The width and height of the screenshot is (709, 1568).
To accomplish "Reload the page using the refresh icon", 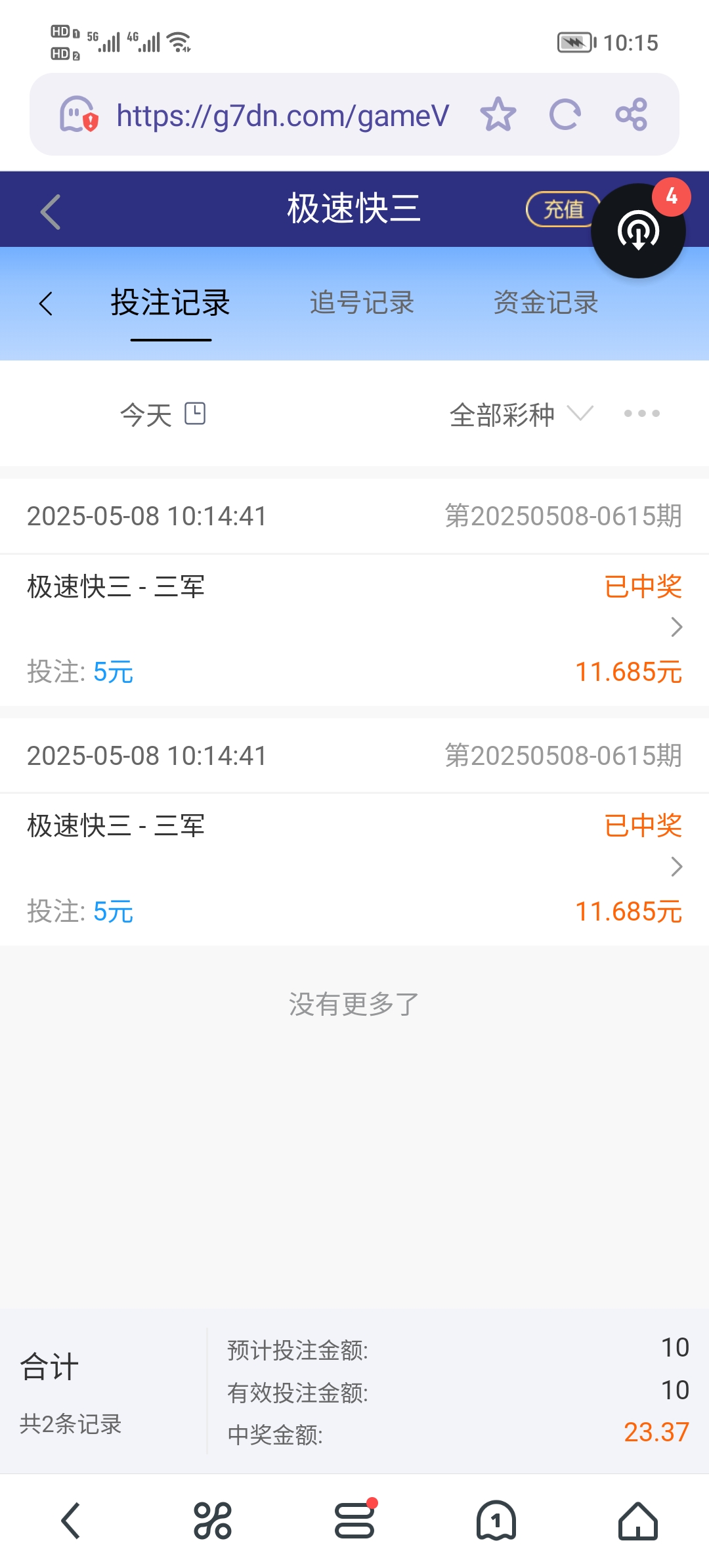I will click(x=565, y=114).
